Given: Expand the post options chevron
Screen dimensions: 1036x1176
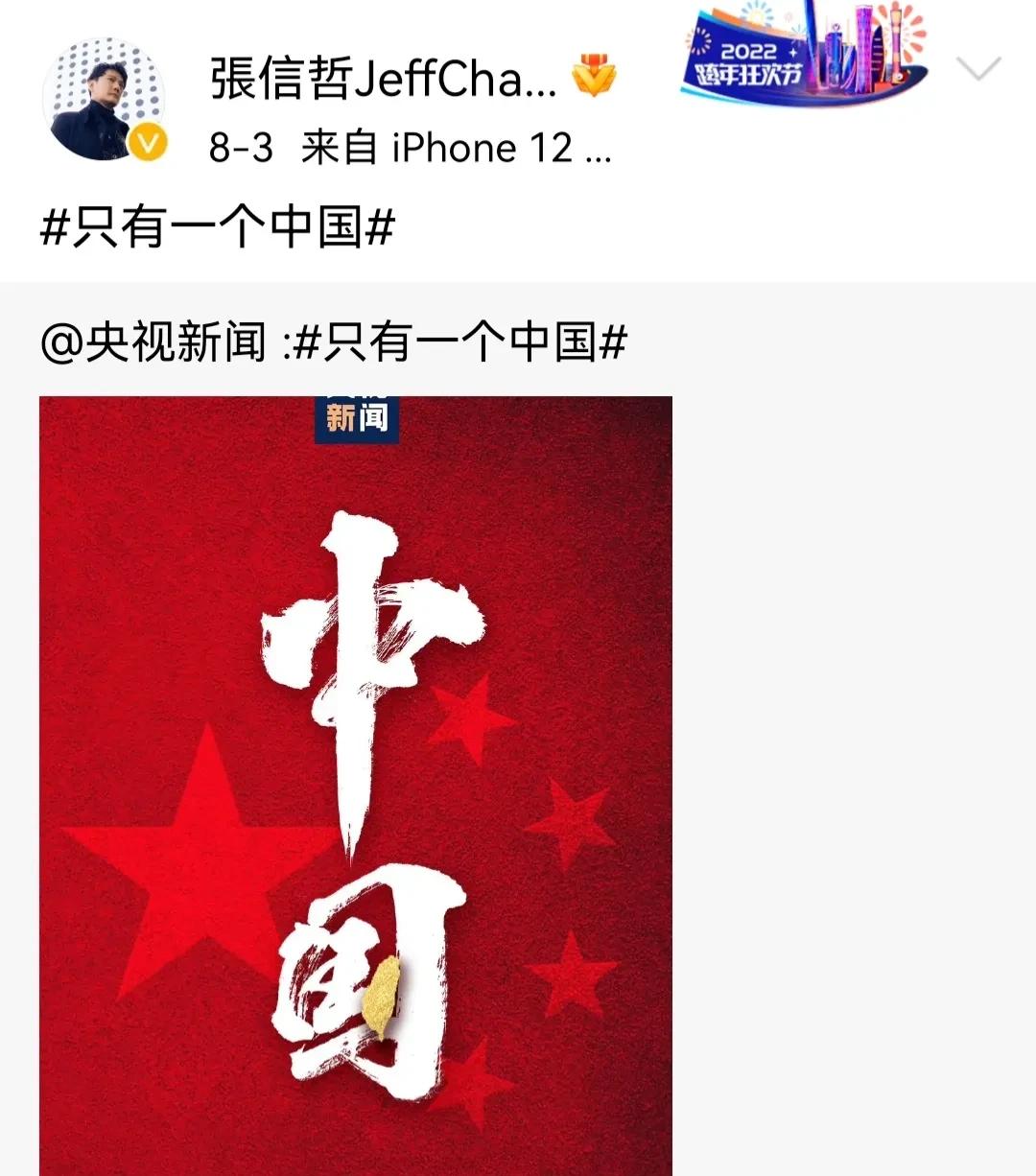Looking at the screenshot, I should [978, 69].
